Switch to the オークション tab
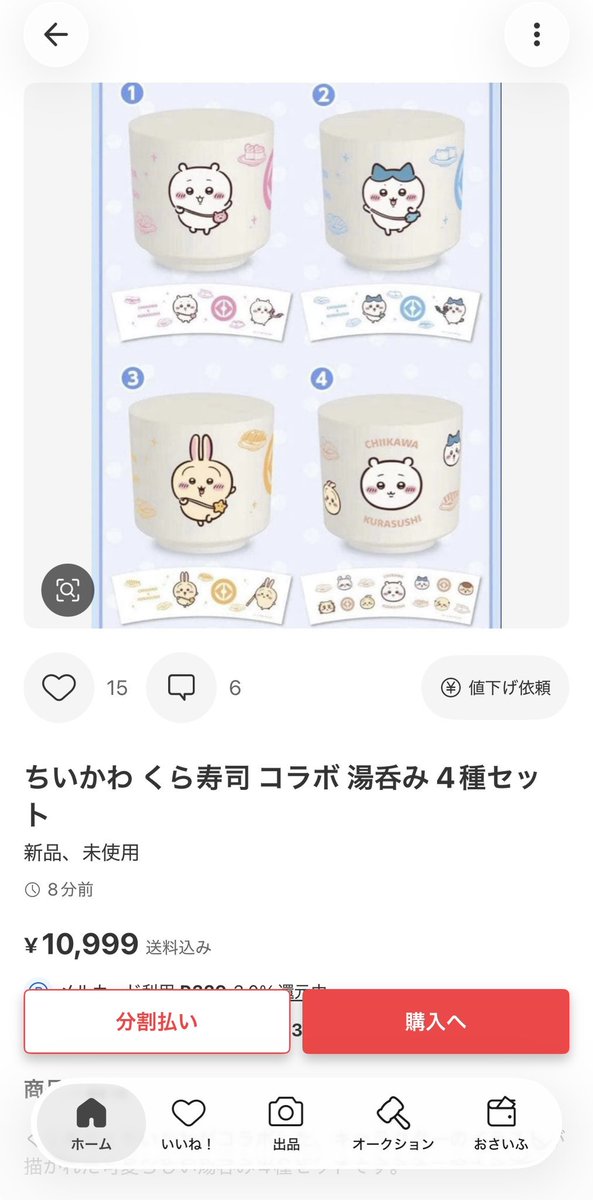593x1200 pixels. click(x=392, y=1123)
